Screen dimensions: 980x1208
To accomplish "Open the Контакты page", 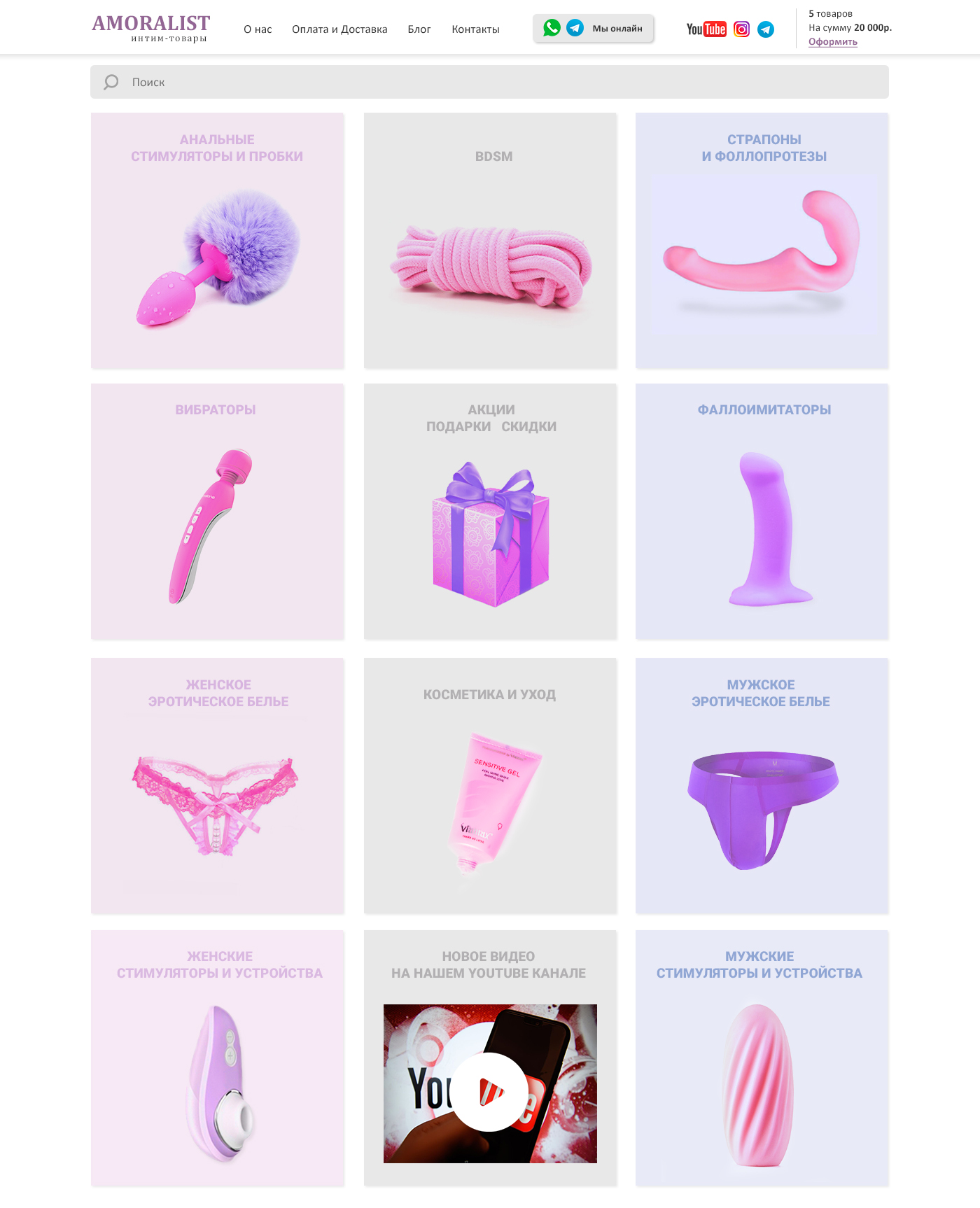I will pos(475,29).
